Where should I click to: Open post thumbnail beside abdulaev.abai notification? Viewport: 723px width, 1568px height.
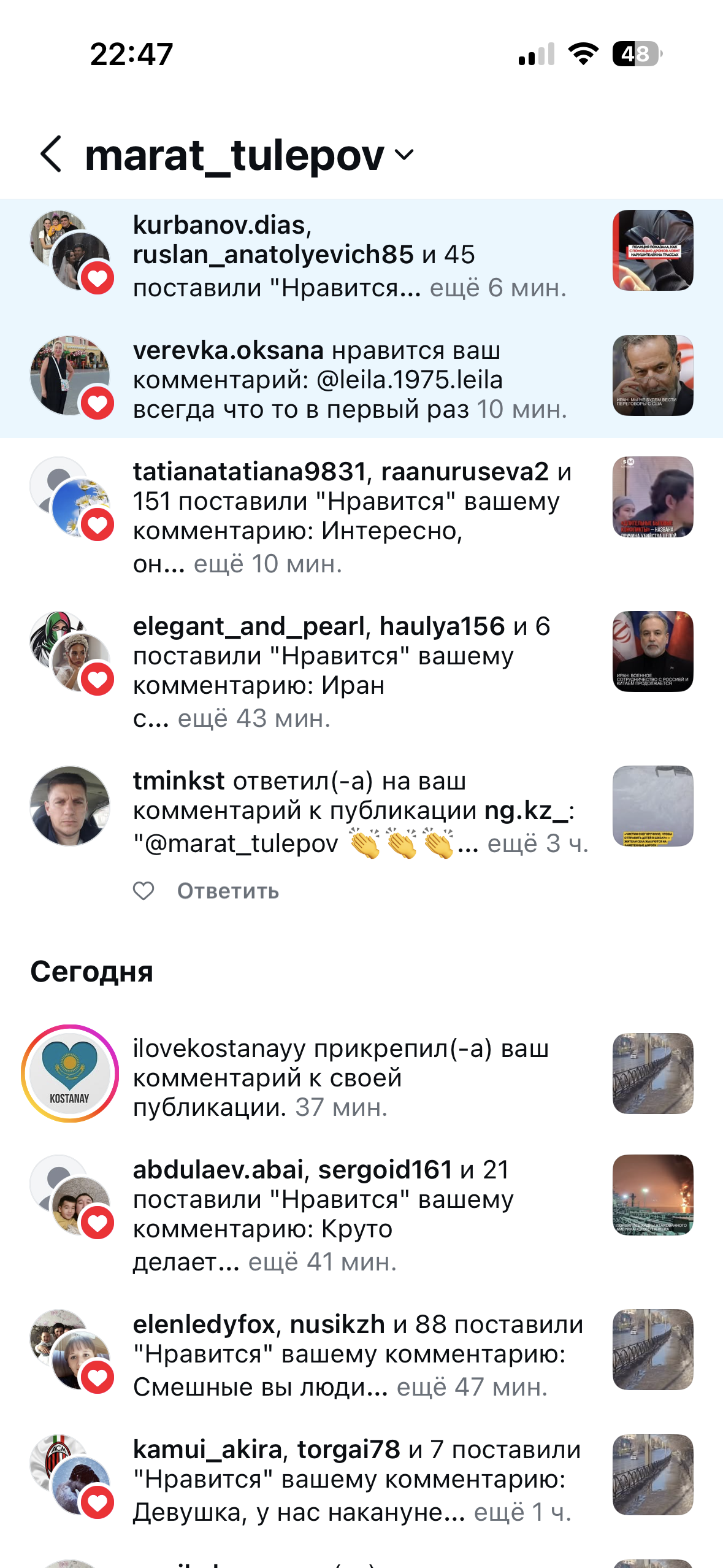(652, 1195)
